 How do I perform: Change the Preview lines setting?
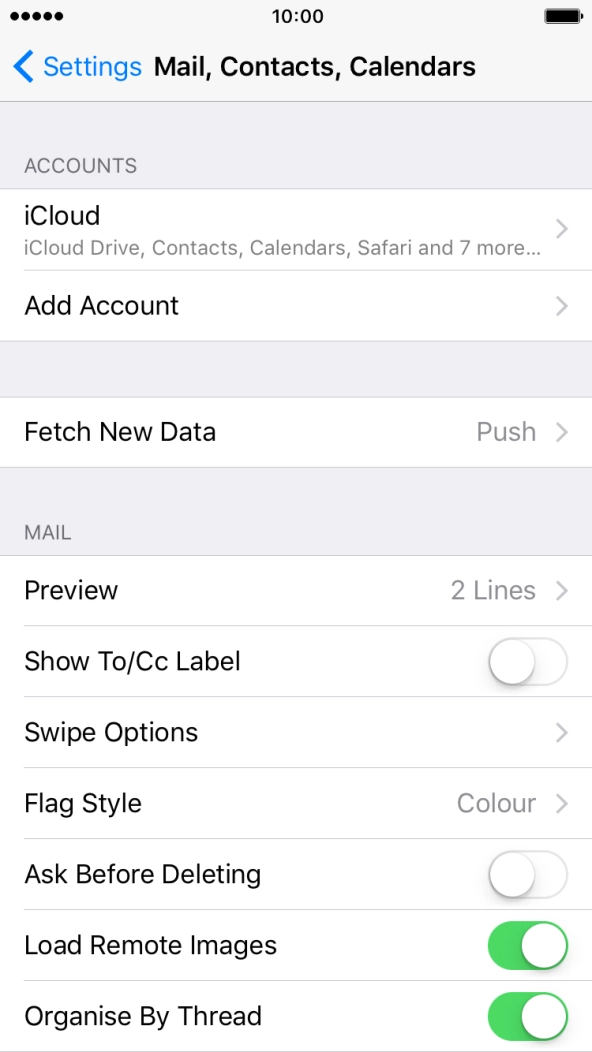(296, 590)
